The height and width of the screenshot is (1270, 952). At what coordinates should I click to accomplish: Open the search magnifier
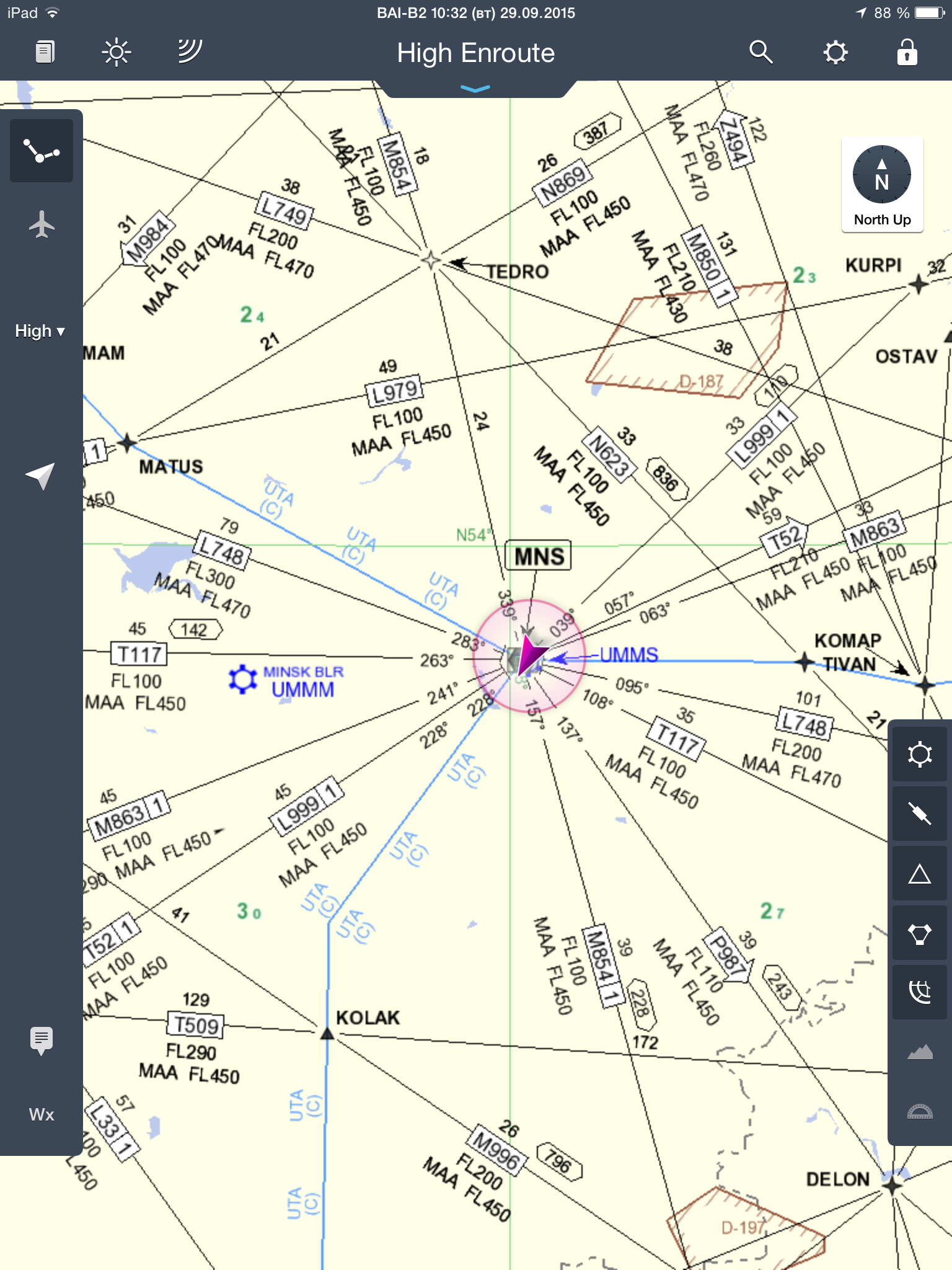point(760,52)
